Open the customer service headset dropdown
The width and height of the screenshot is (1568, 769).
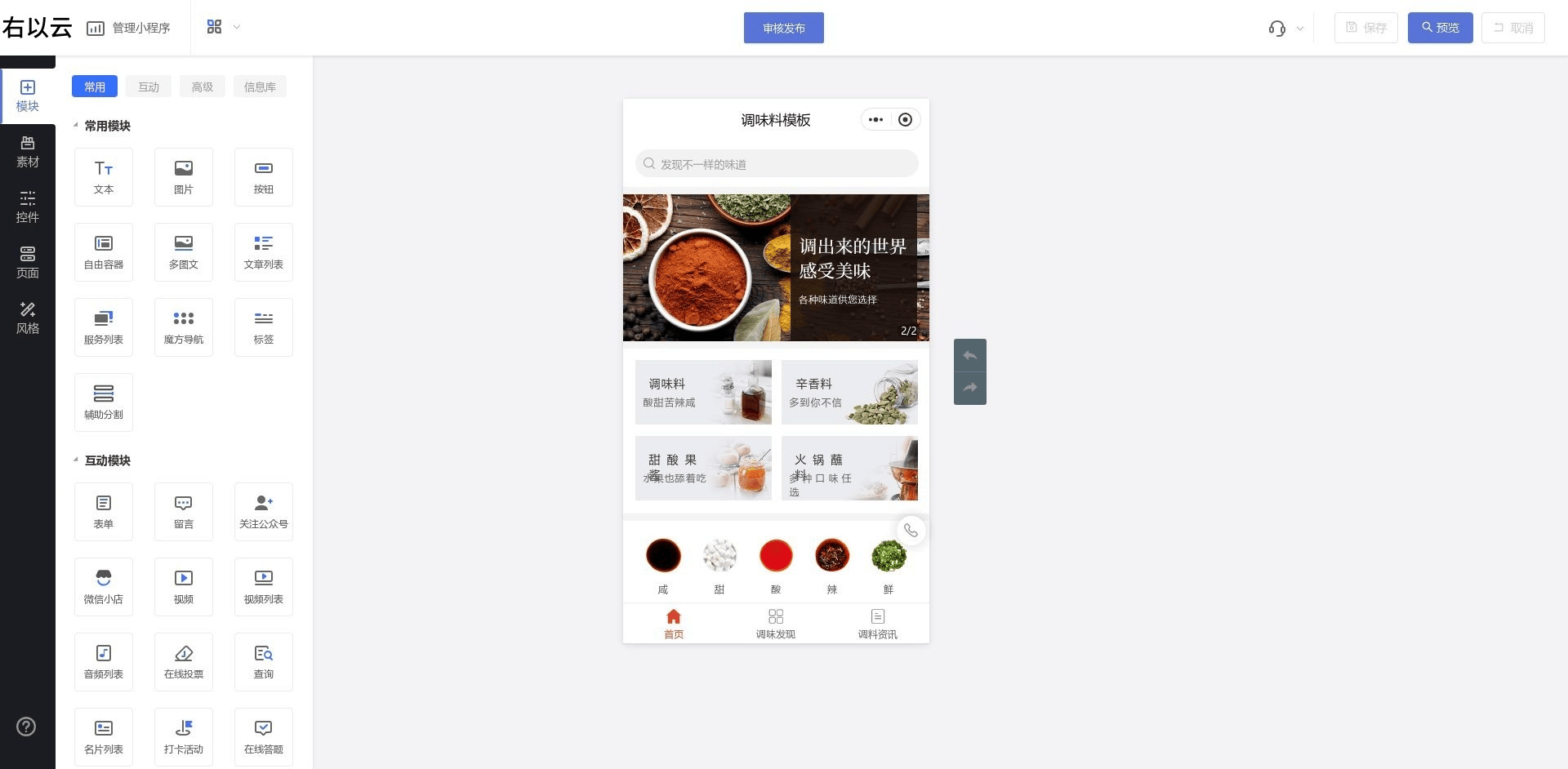(x=1285, y=29)
